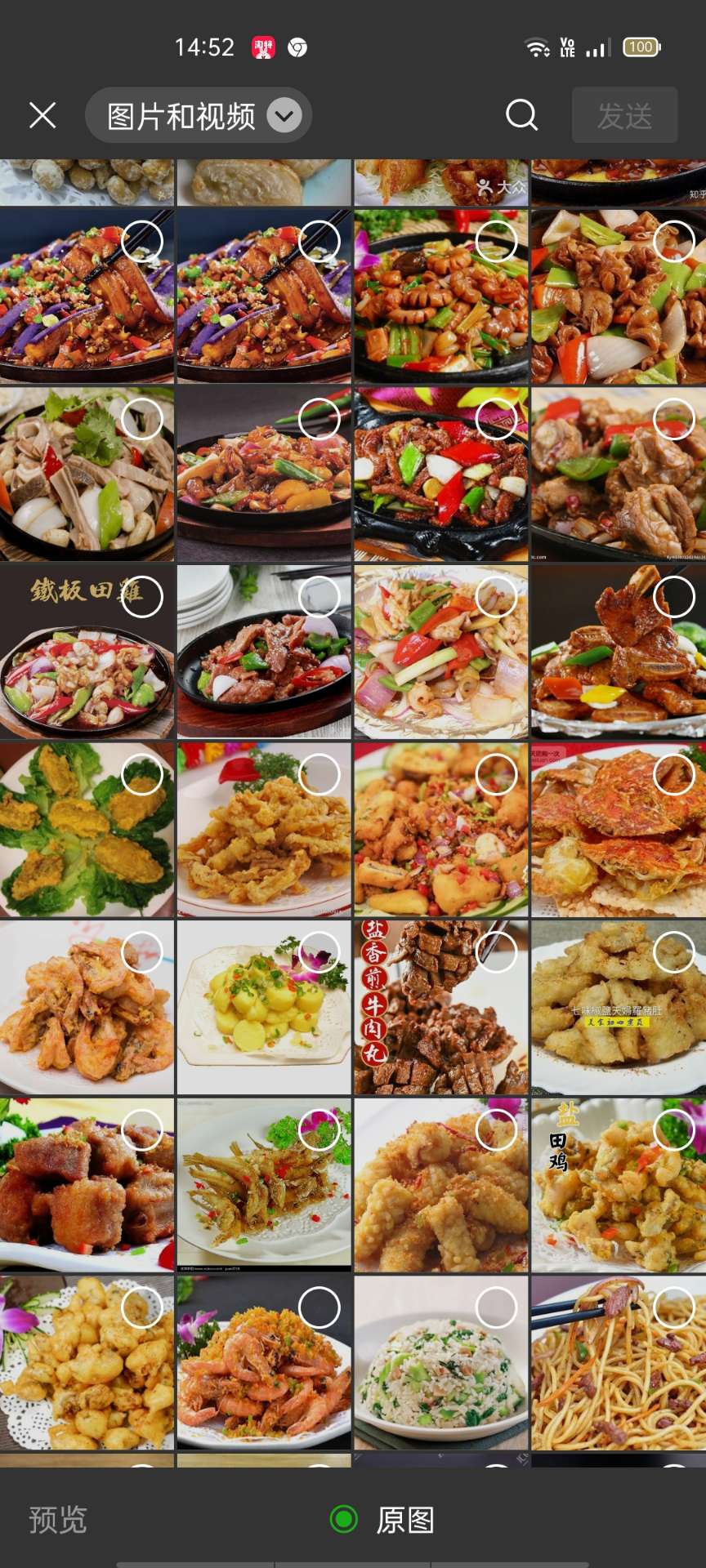Screen dimensions: 706x1568
Task: Close the image picker
Action: [x=42, y=115]
